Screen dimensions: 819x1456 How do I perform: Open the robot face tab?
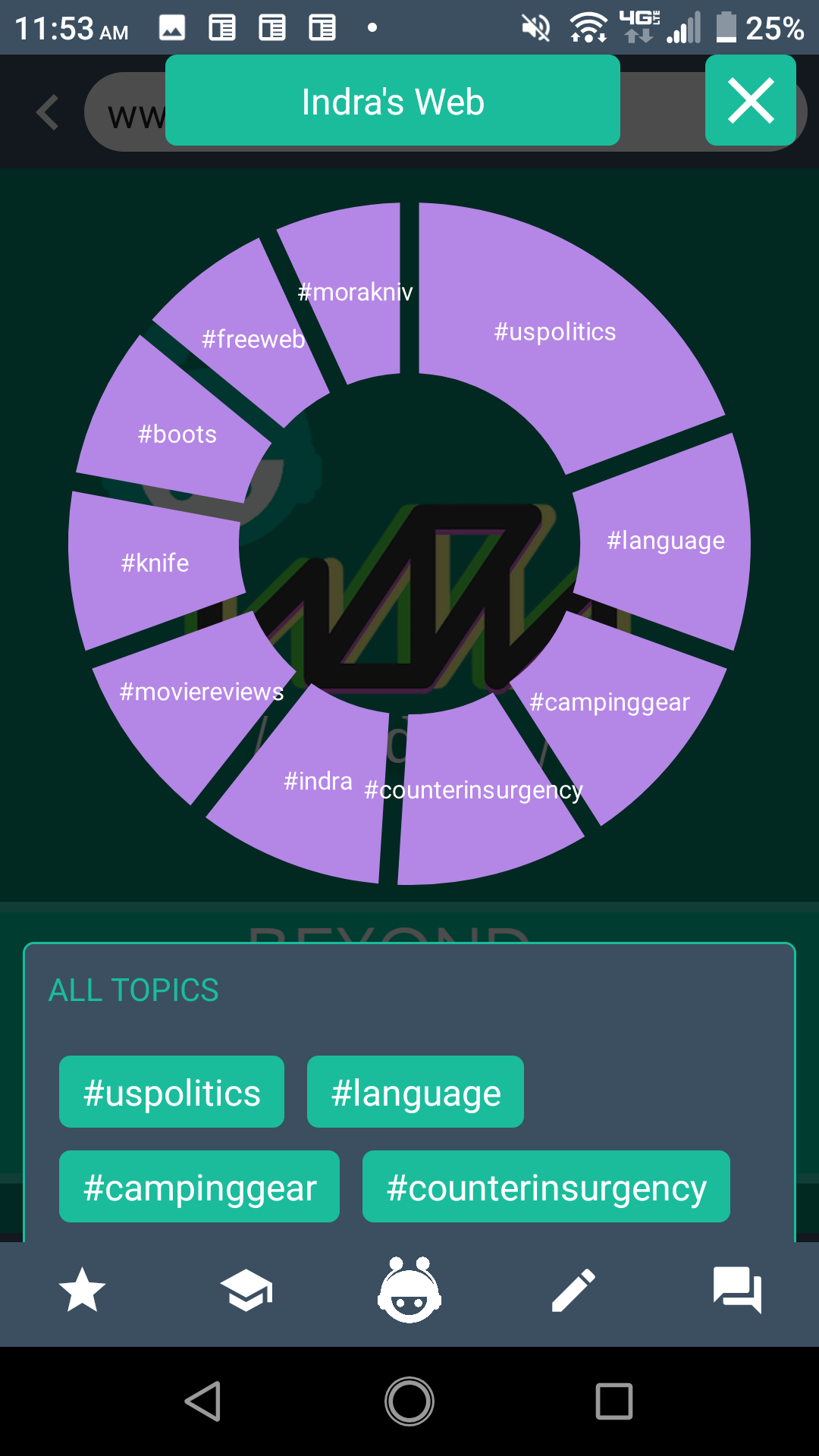pyautogui.click(x=409, y=1289)
